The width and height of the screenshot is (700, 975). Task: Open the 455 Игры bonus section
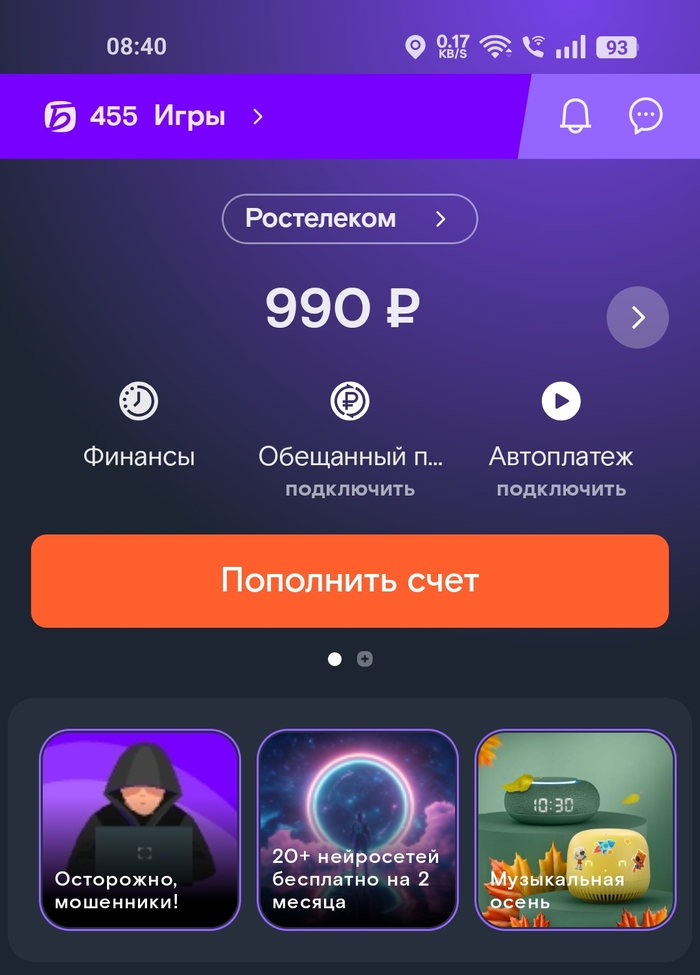point(155,117)
